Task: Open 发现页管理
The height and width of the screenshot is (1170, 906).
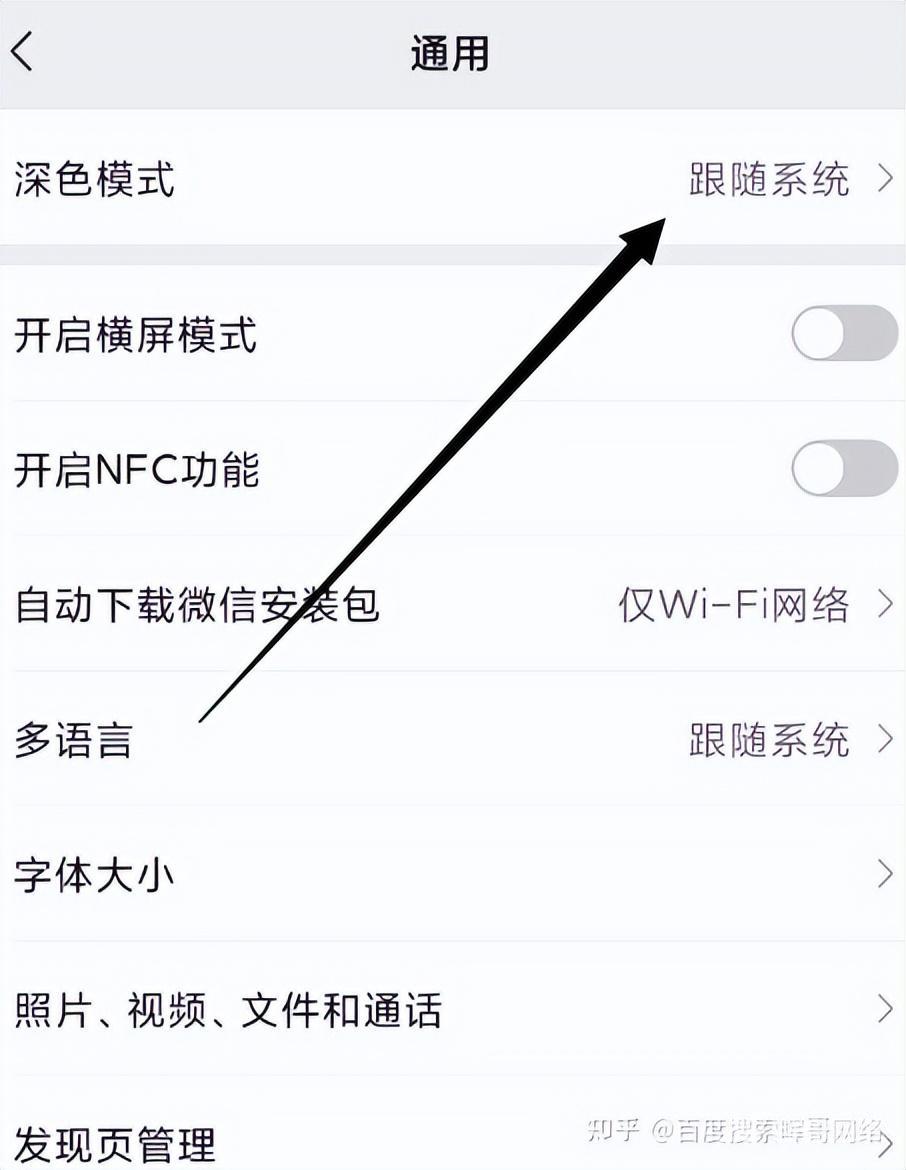Action: coord(300,1140)
